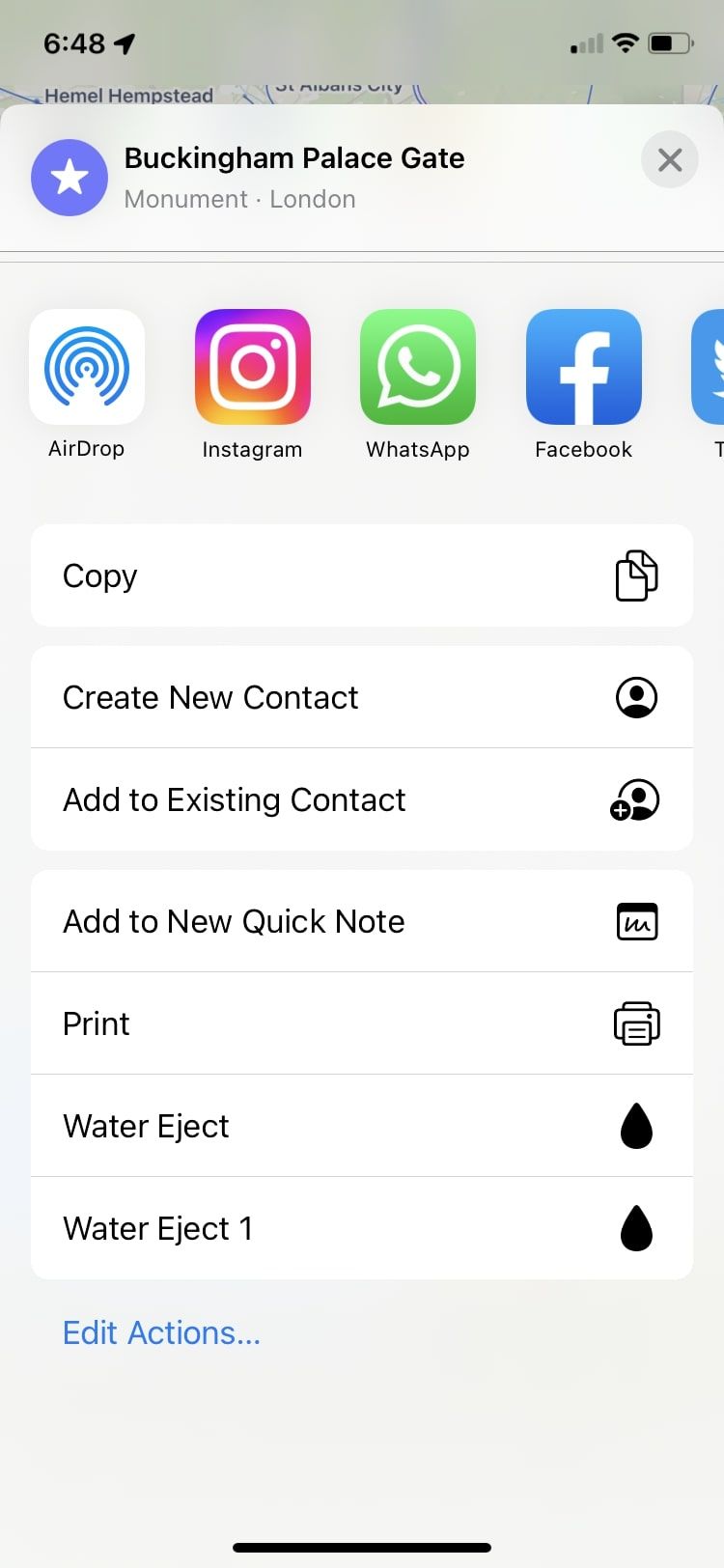Add to New Quick Note
Image resolution: width=724 pixels, height=1568 pixels.
tap(362, 921)
